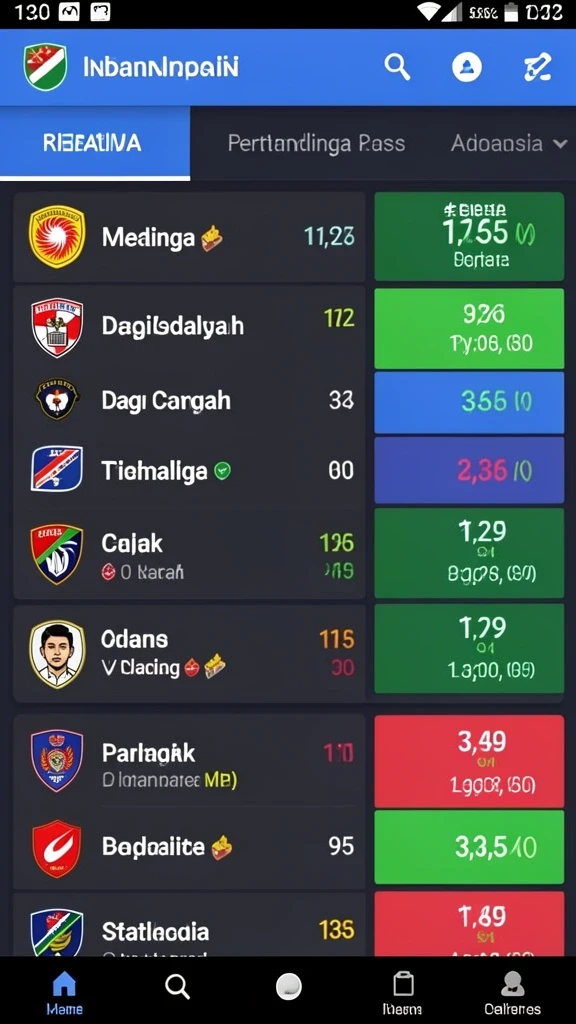The width and height of the screenshot is (576, 1024).
Task: Select the highlighted first tab
Action: pyautogui.click(x=95, y=143)
